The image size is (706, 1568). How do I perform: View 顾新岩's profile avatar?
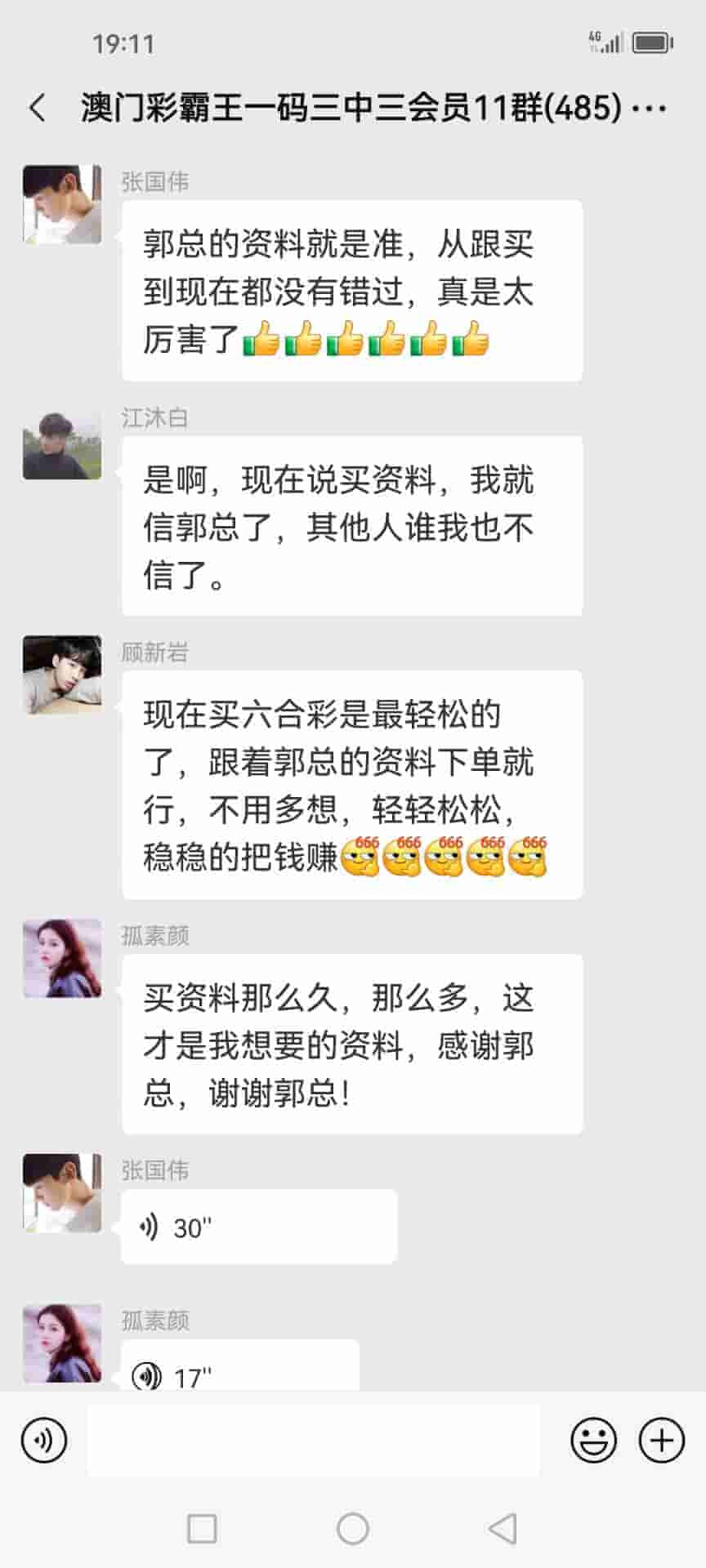tap(62, 675)
